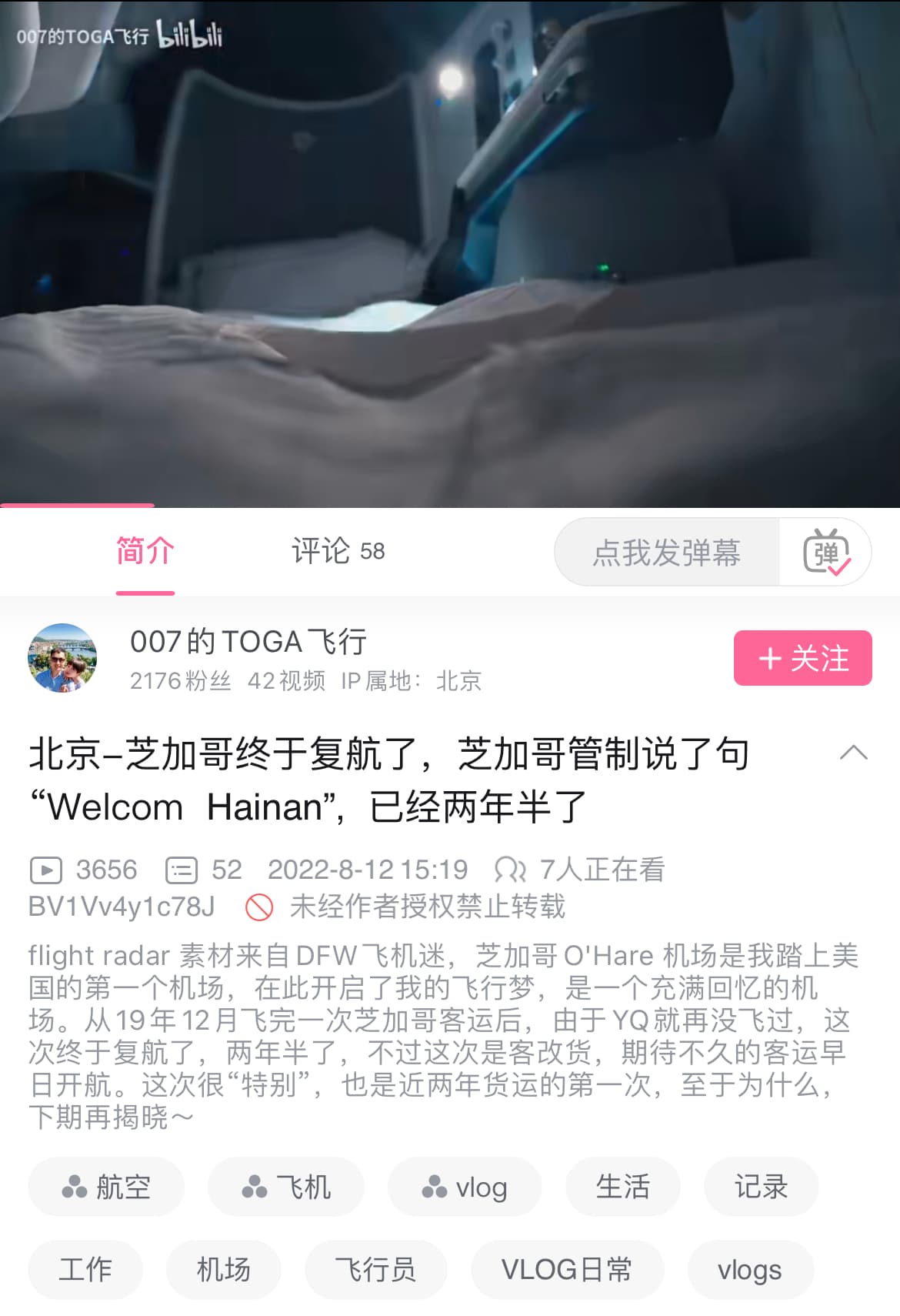
Task: Select the 飞机 tag chip
Action: click(286, 1187)
